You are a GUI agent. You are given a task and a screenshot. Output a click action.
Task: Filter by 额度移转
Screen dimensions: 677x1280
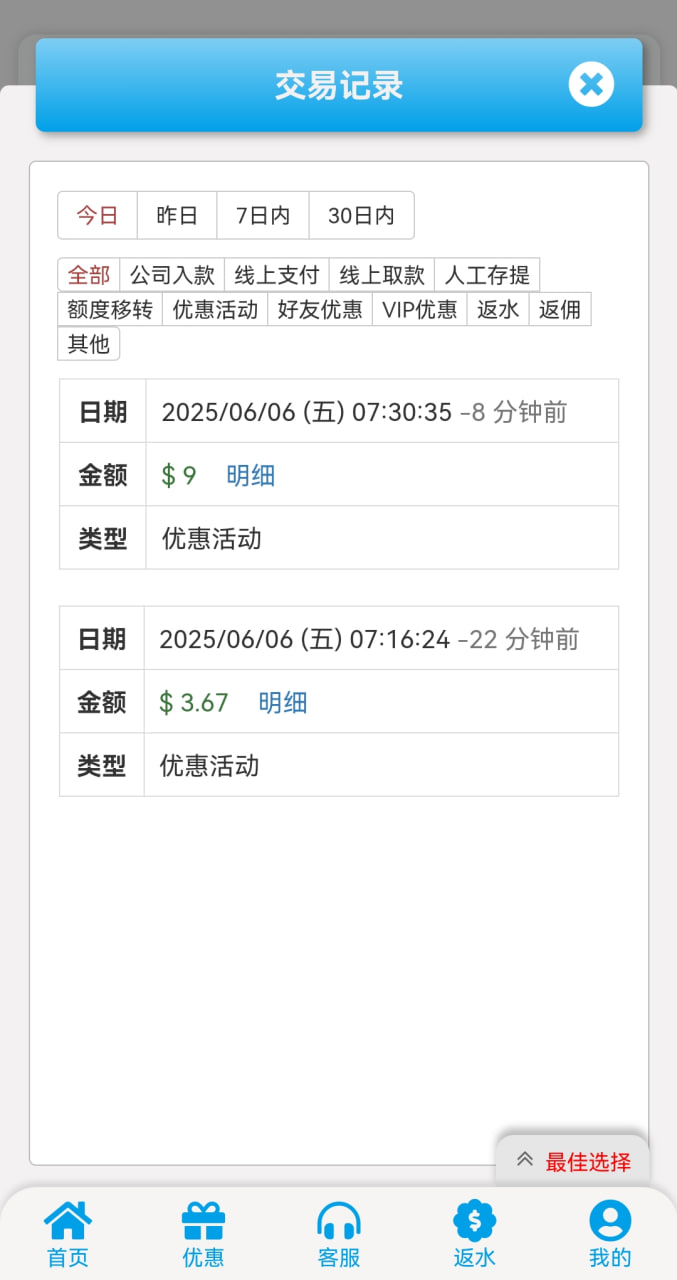point(110,309)
